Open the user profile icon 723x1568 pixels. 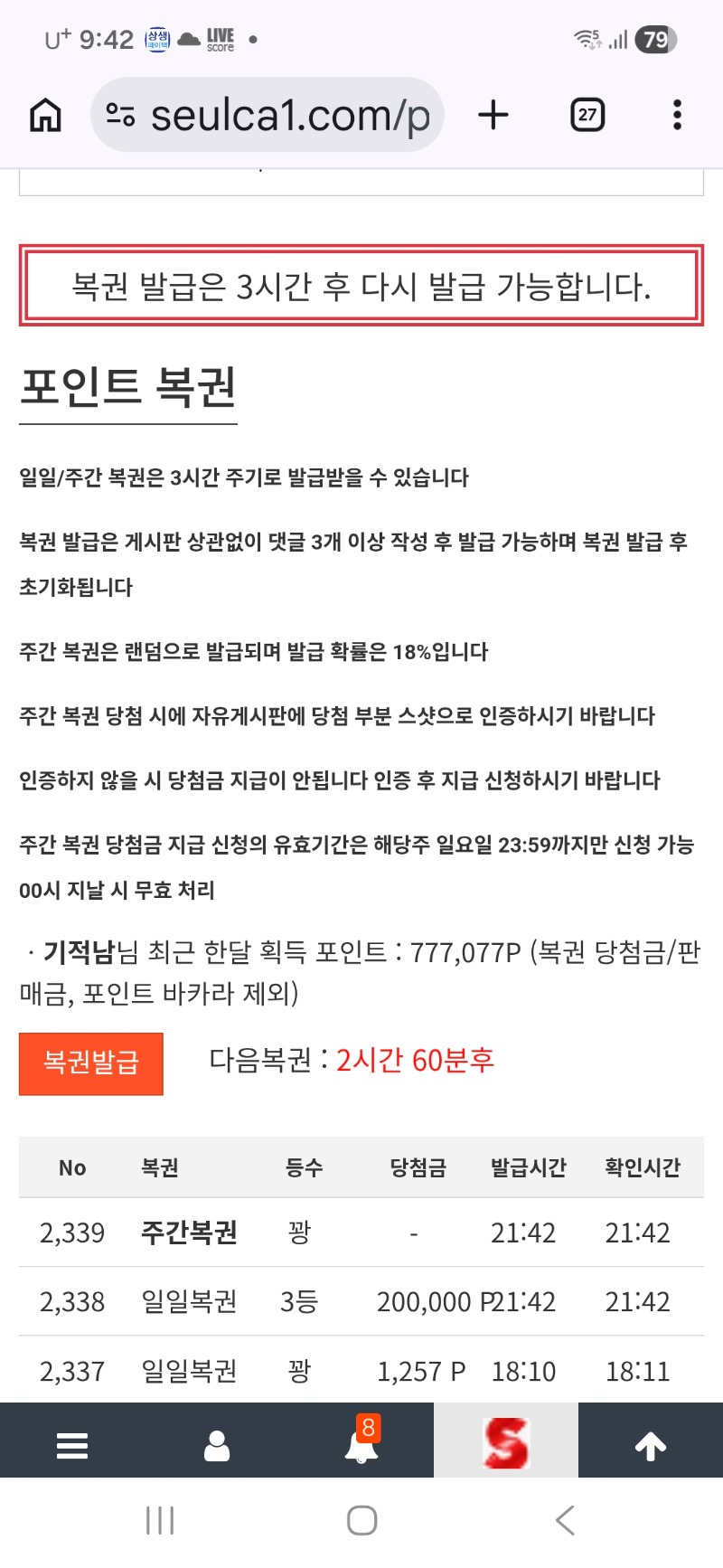click(217, 1446)
